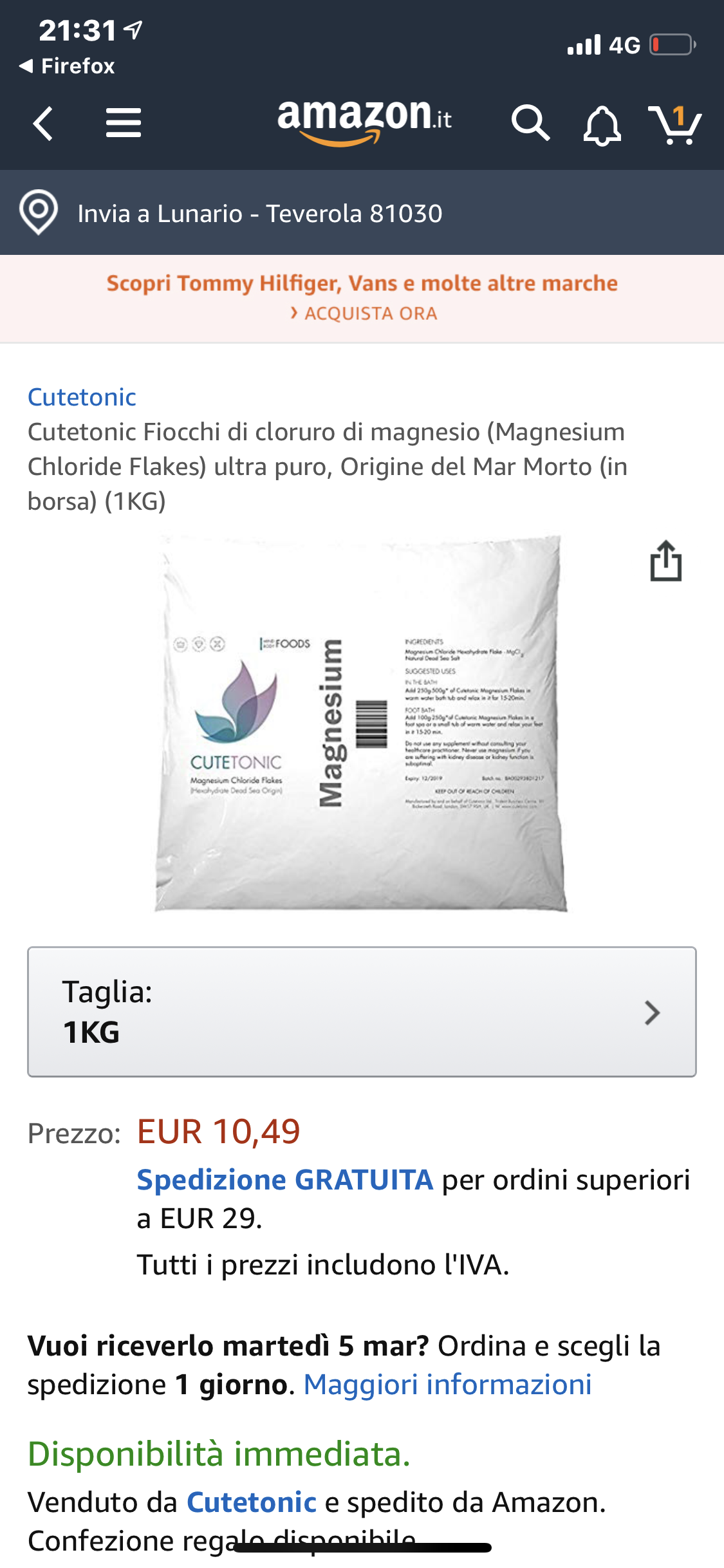Viewport: 724px width, 1568px height.
Task: Expand the Taglia size selector
Action: click(x=362, y=1011)
